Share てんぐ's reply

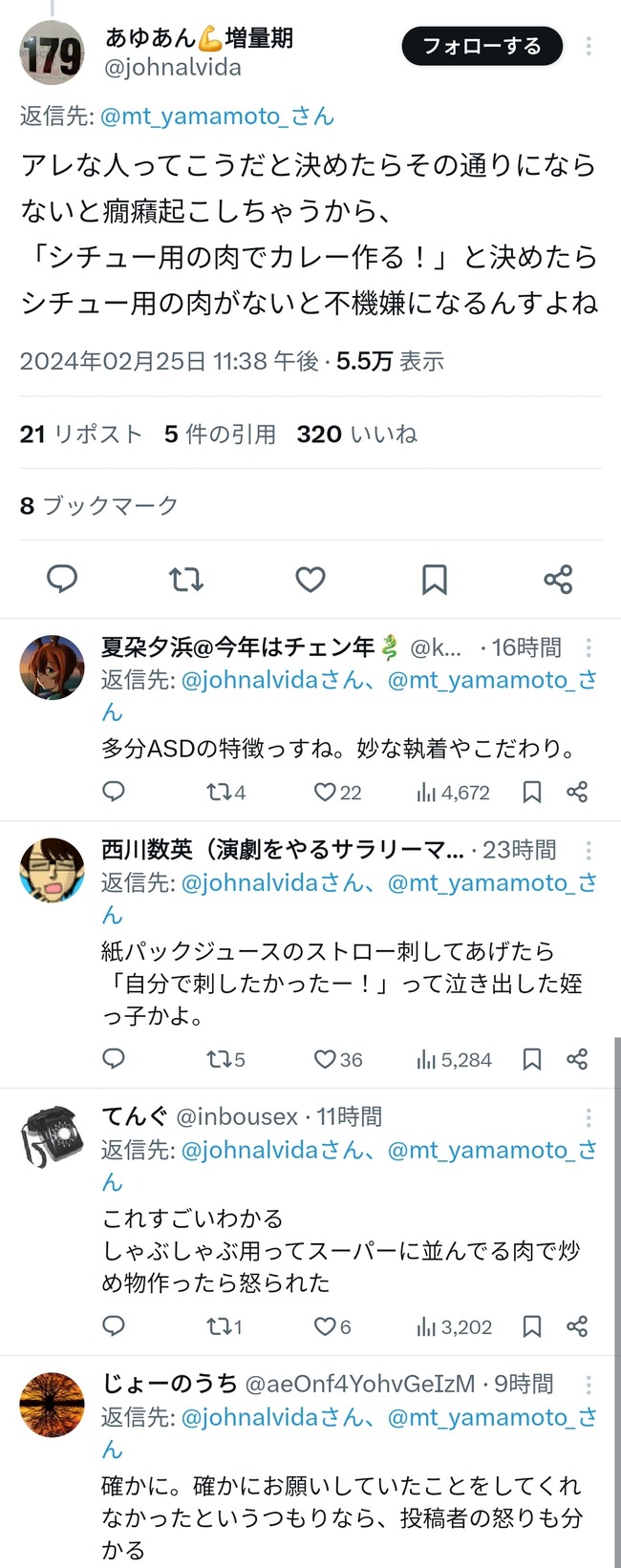[x=577, y=1326]
